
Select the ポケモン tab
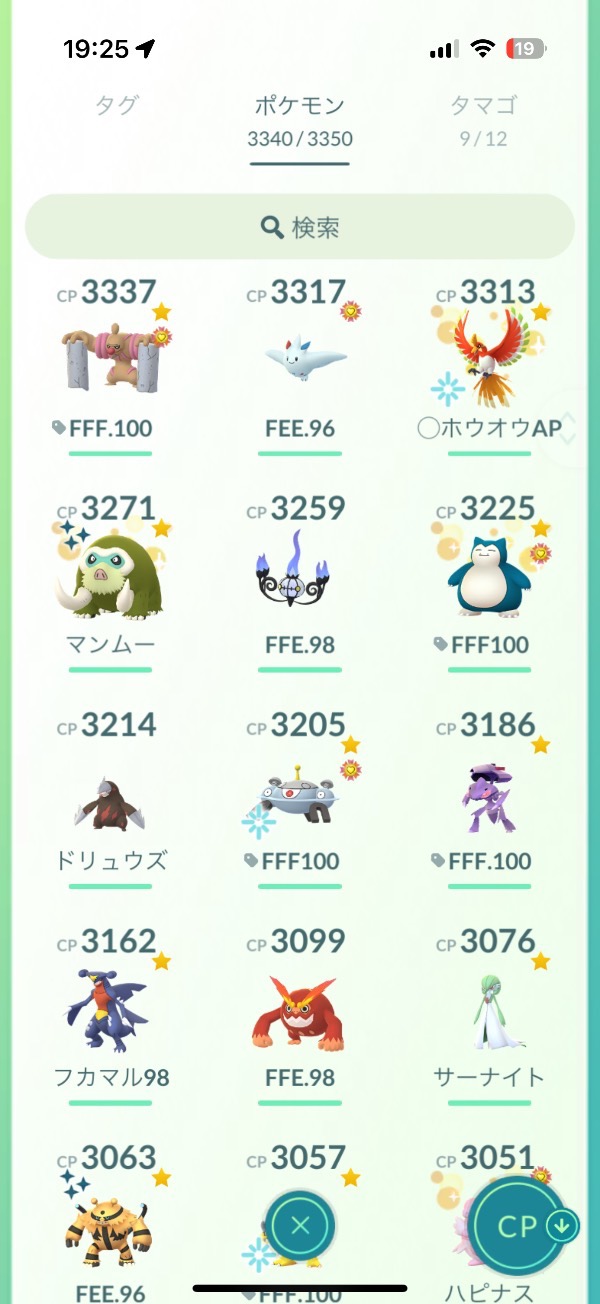coord(299,119)
